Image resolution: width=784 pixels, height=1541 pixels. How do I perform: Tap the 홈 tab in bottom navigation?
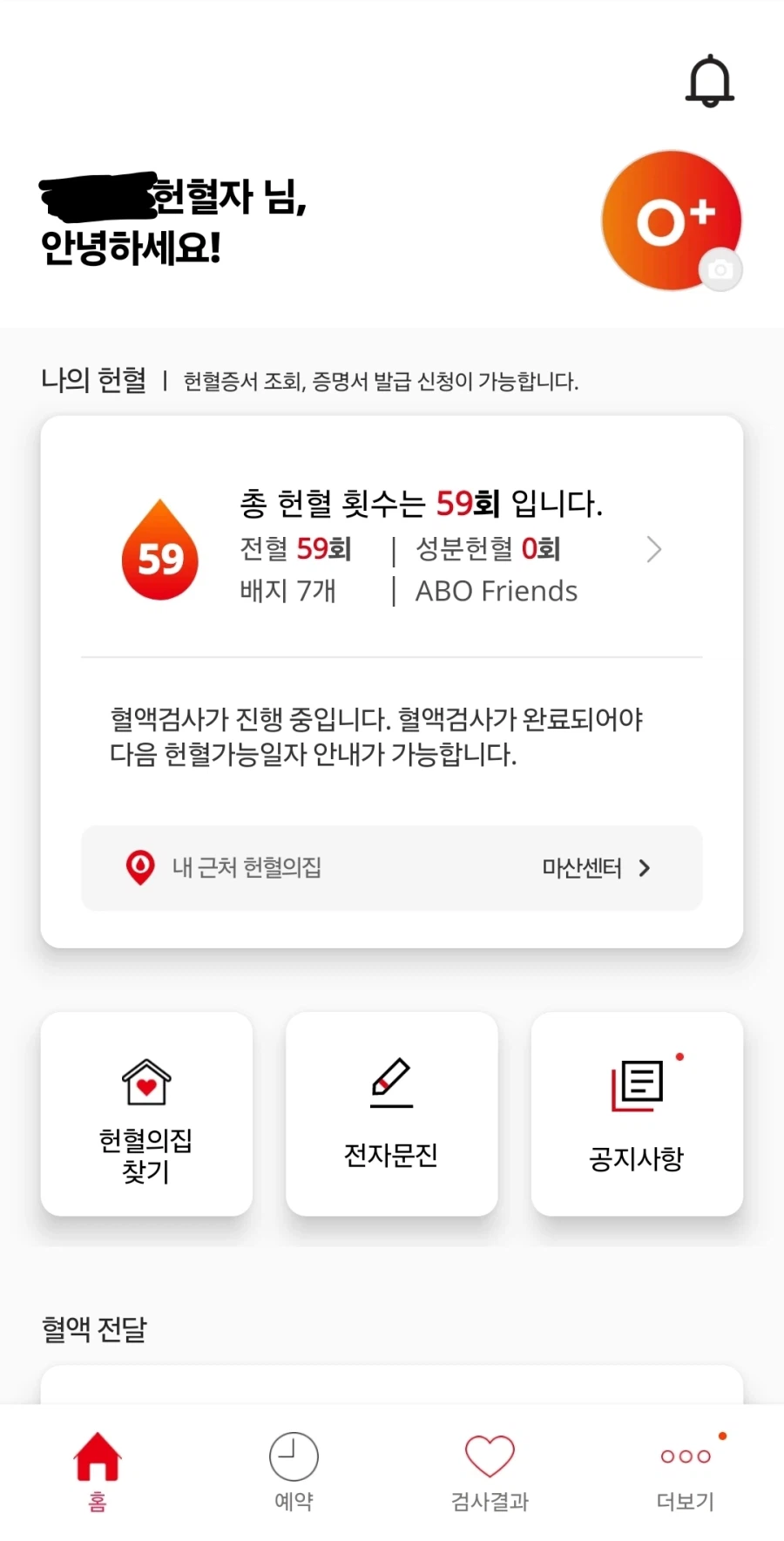point(98,1473)
